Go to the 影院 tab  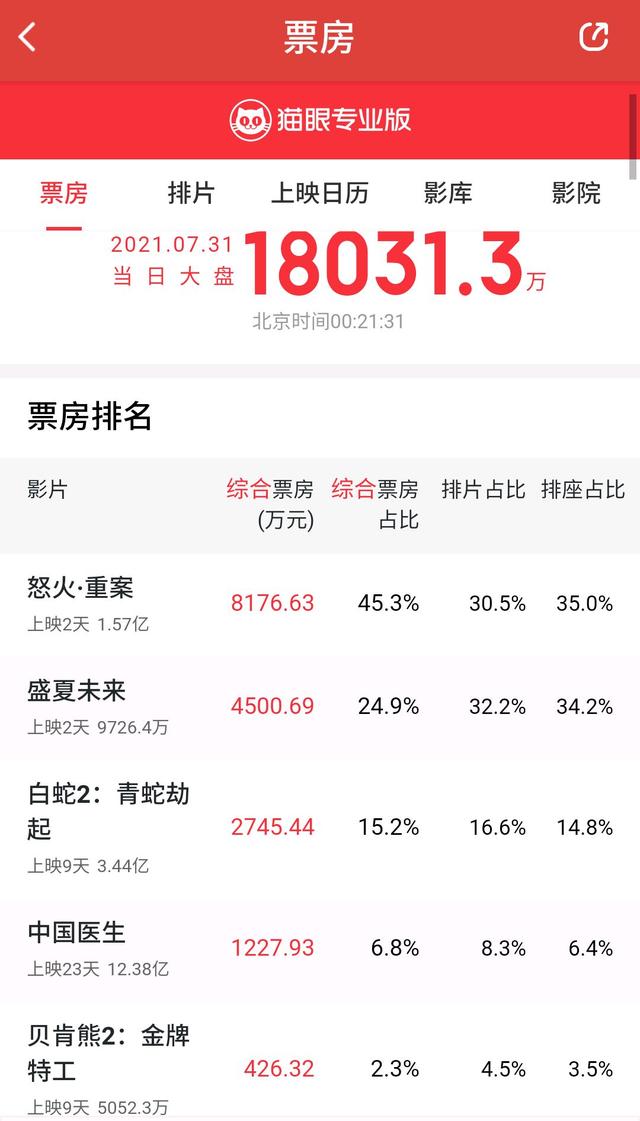(x=576, y=193)
